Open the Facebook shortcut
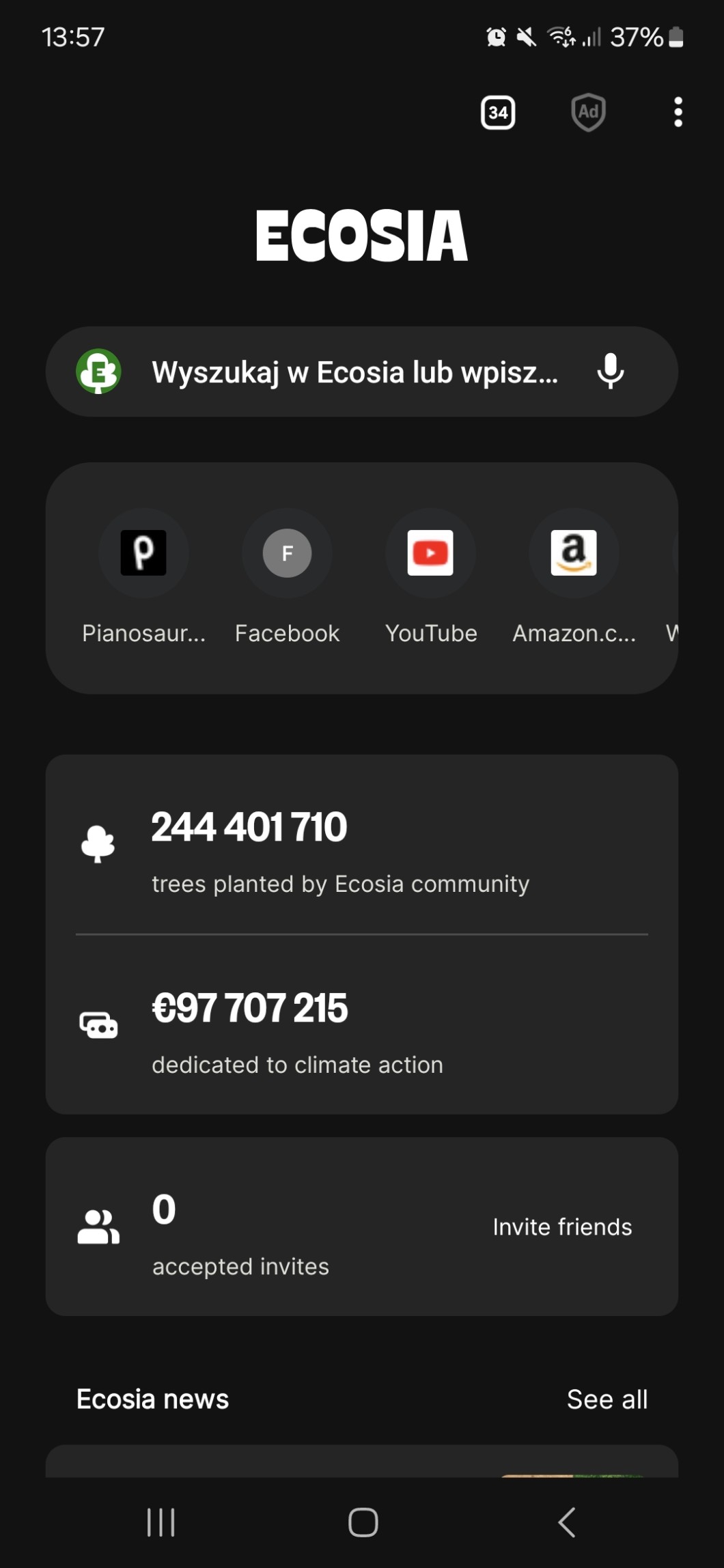Screen dimensions: 724x1568 [287, 553]
